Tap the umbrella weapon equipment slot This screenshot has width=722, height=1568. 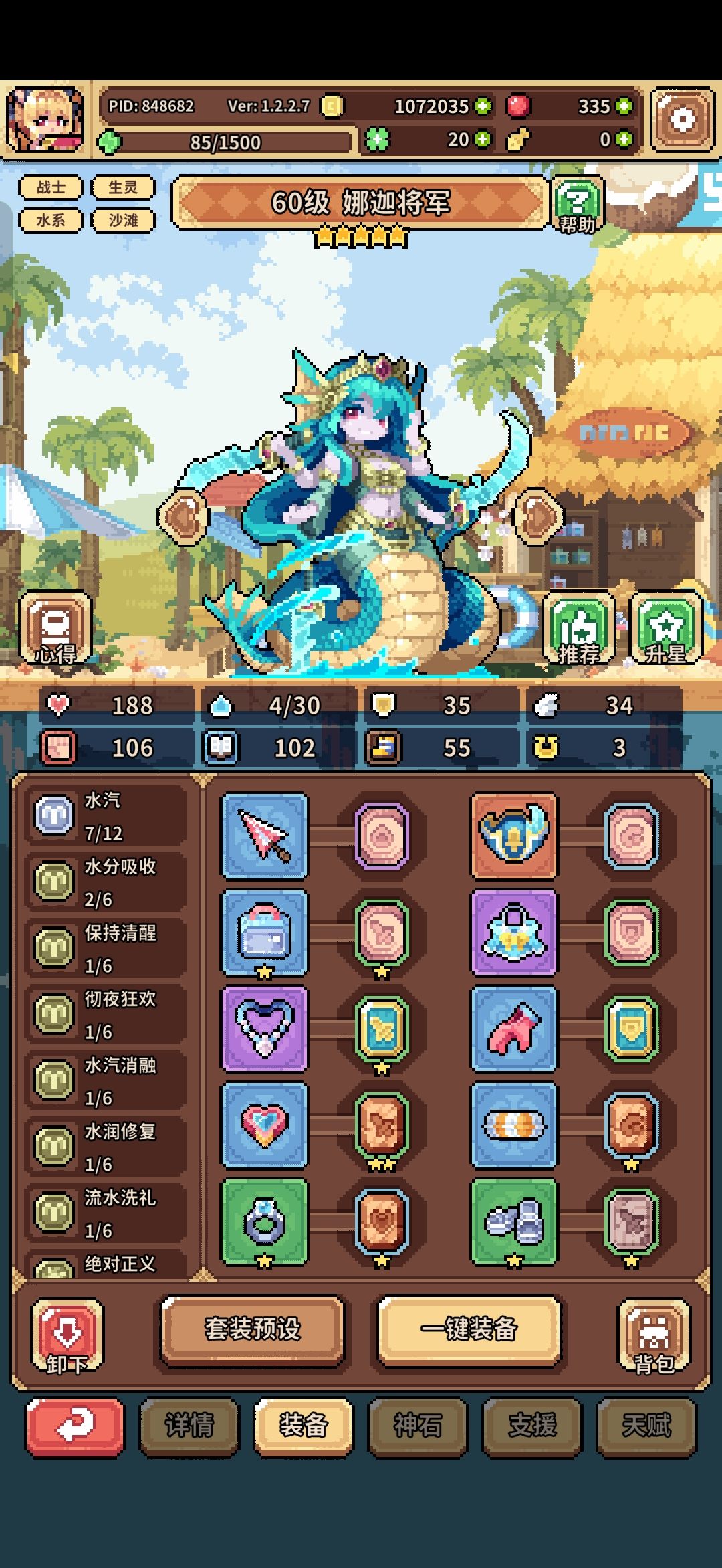(x=265, y=836)
